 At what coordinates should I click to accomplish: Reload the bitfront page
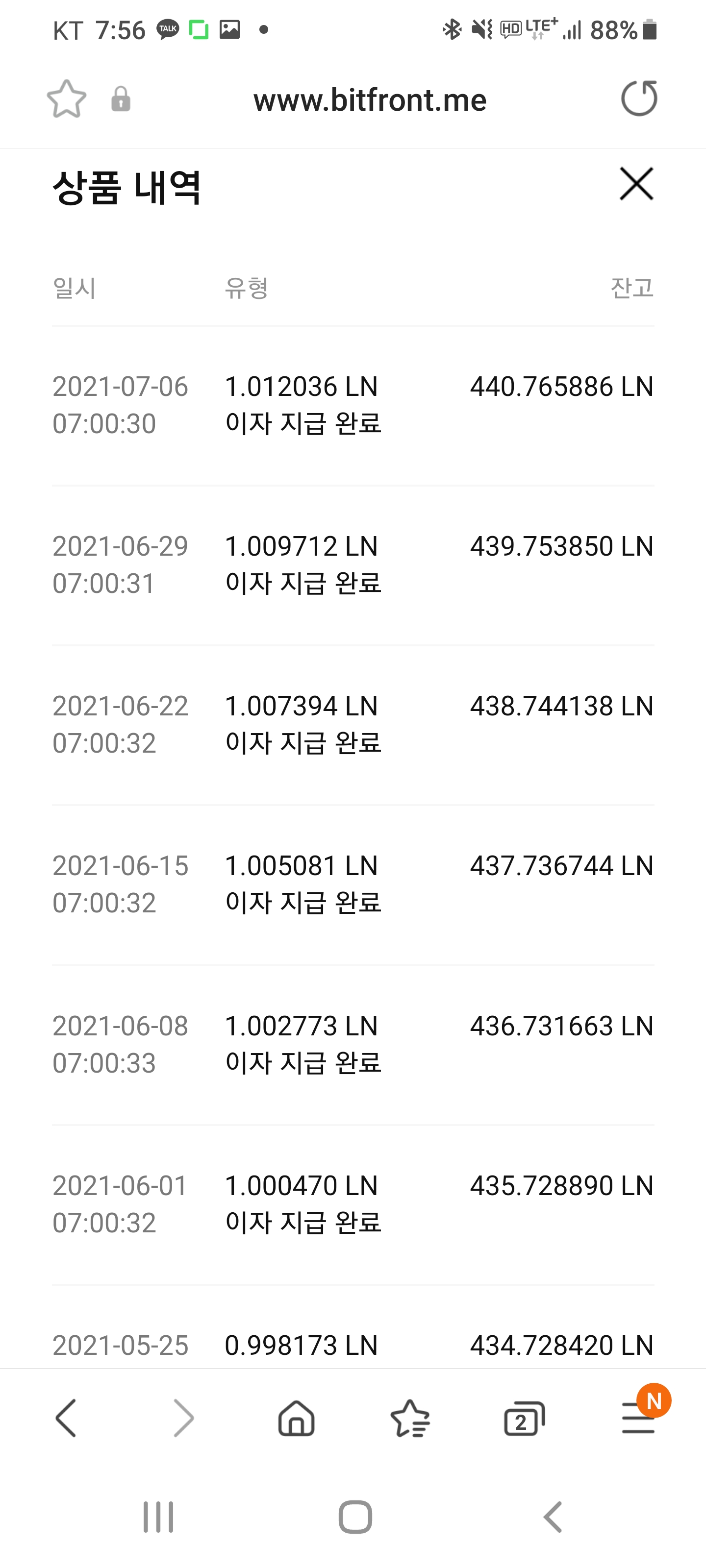[638, 98]
